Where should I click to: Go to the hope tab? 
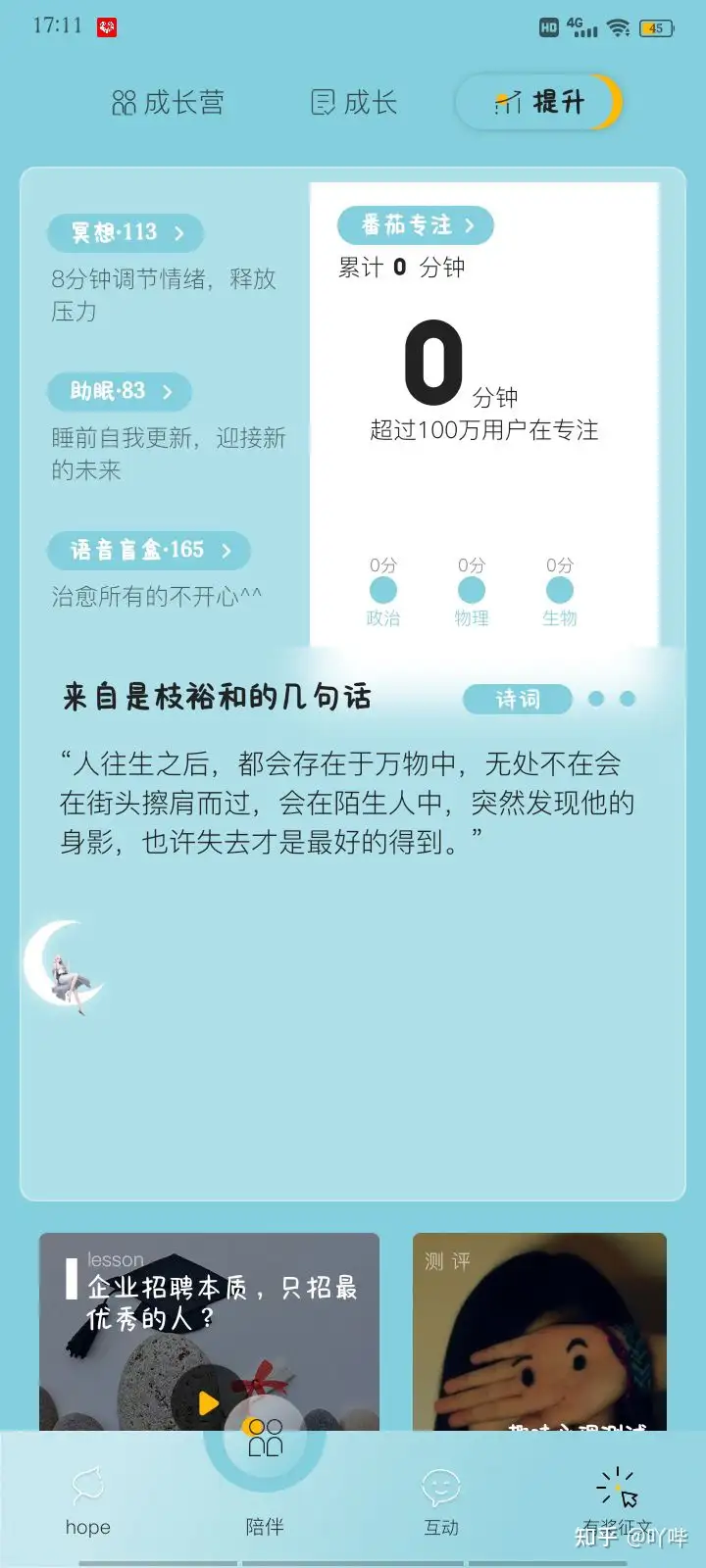coord(87,1499)
